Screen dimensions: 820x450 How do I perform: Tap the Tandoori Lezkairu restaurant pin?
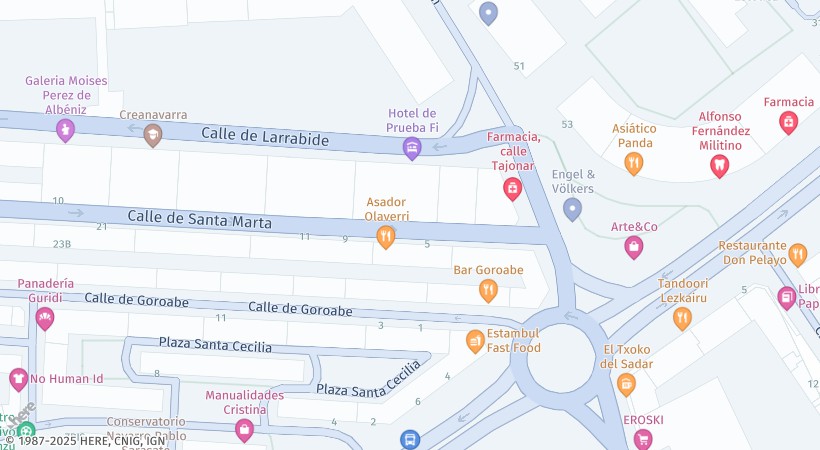coord(682,318)
